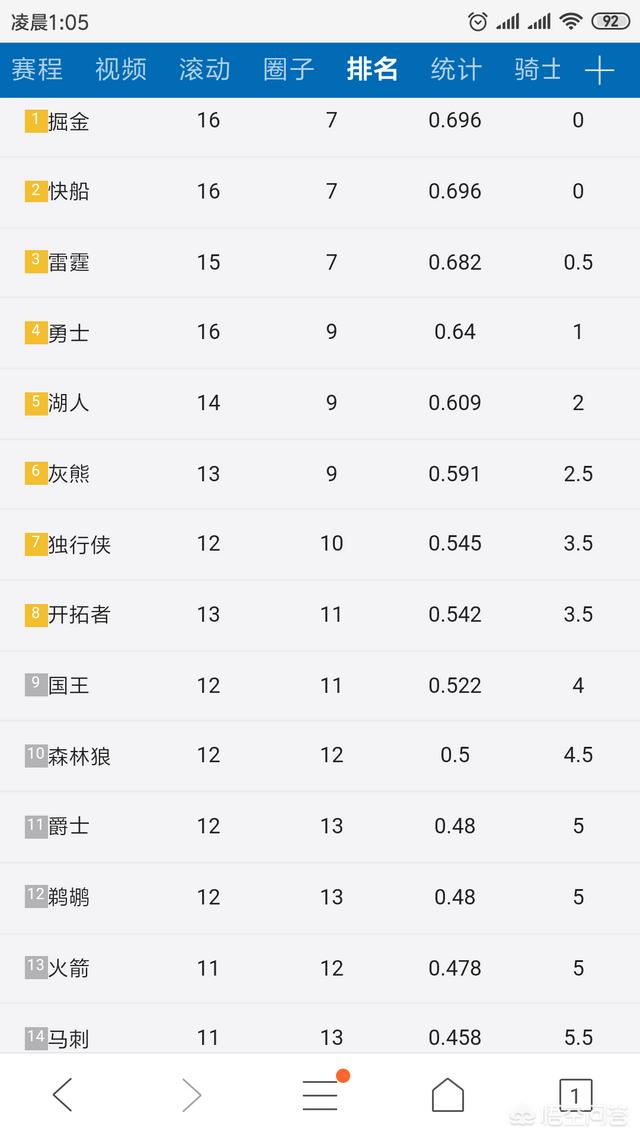The image size is (640, 1138).
Task: Open the browser menu
Action: (x=321, y=1095)
